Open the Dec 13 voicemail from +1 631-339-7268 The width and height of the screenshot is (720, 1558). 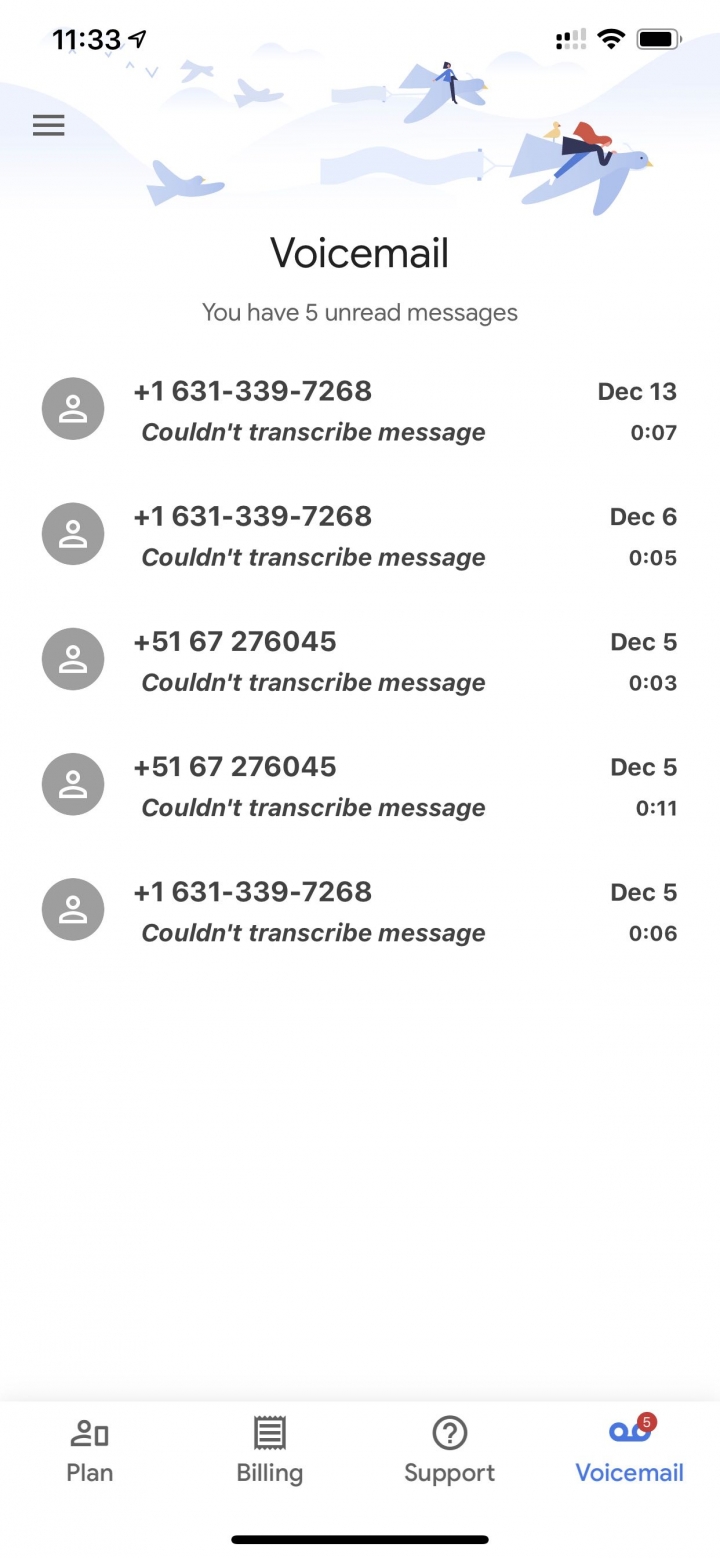click(x=359, y=411)
